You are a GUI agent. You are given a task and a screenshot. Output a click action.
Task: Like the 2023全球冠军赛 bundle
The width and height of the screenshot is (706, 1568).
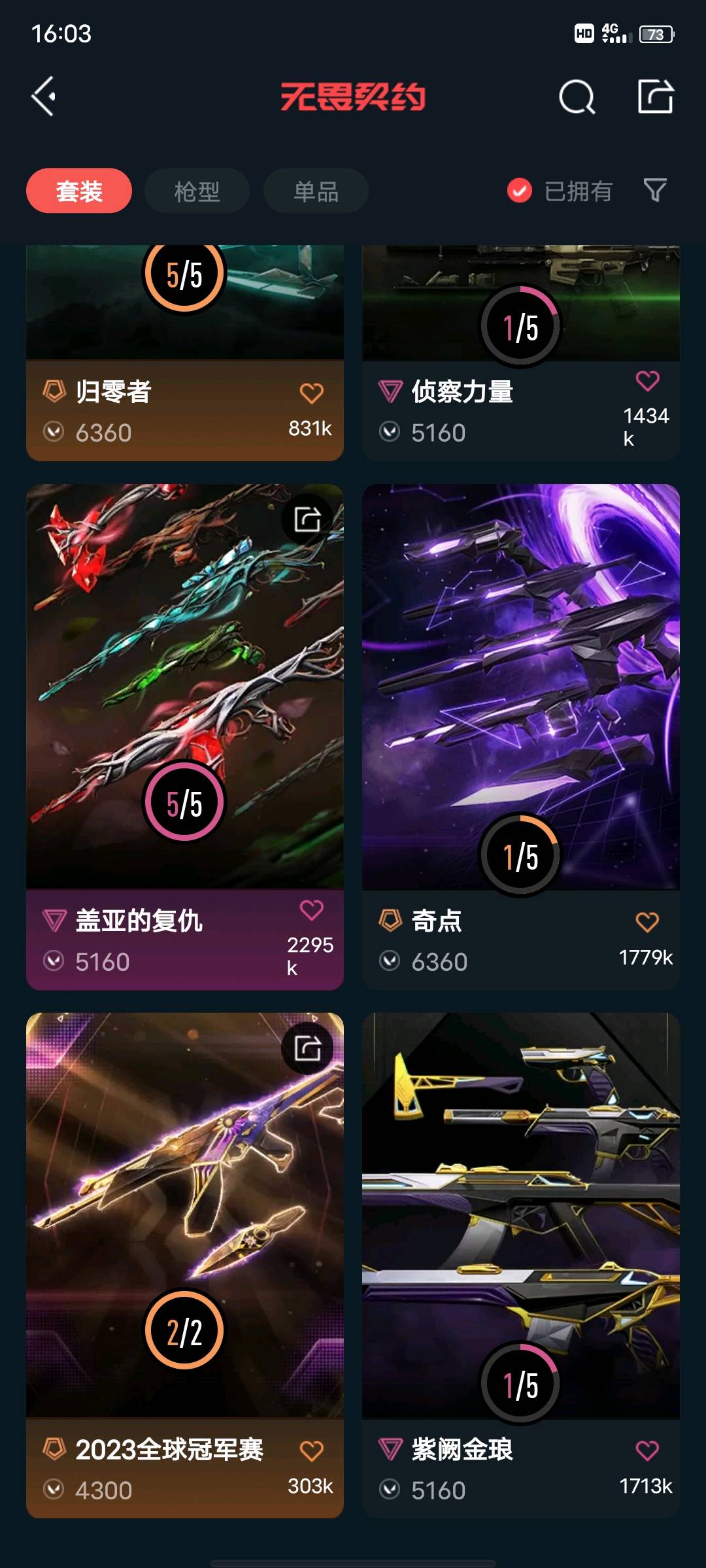[x=311, y=1451]
